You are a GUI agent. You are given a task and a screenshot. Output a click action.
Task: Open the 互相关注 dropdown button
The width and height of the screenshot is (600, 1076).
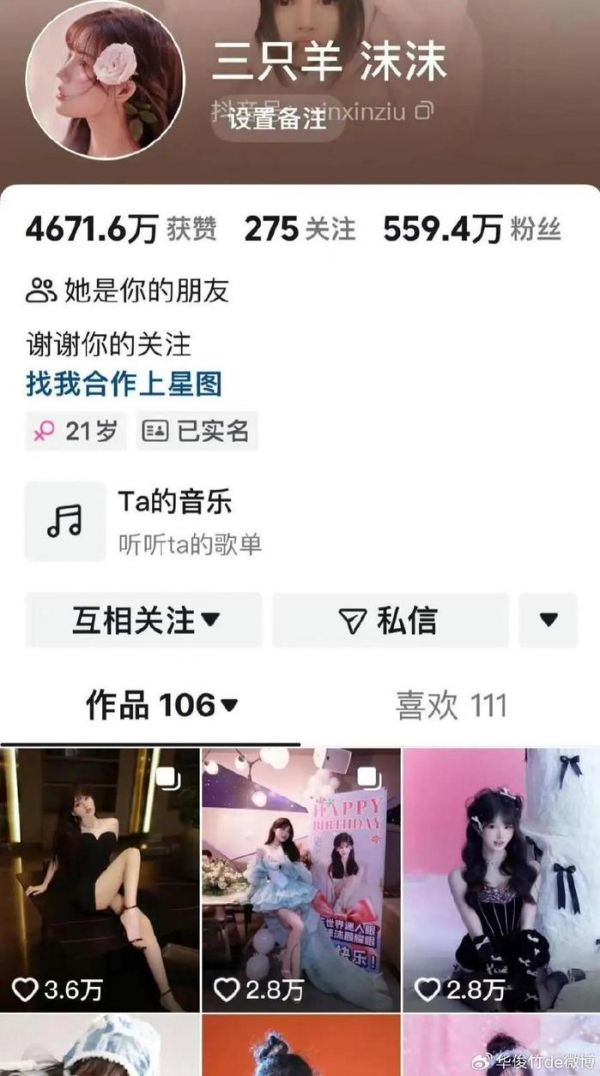pyautogui.click(x=144, y=620)
